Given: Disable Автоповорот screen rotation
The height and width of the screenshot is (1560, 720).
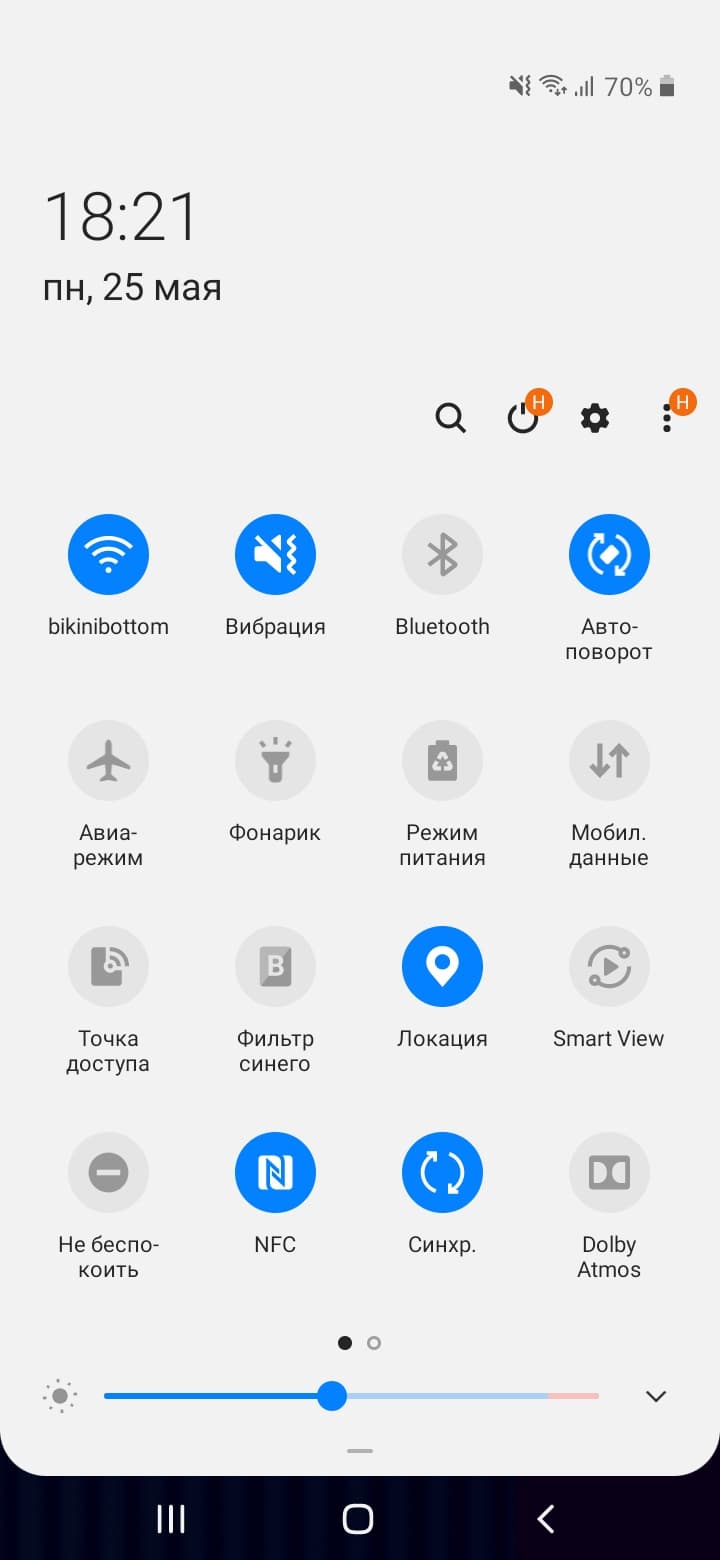Looking at the screenshot, I should (x=609, y=554).
